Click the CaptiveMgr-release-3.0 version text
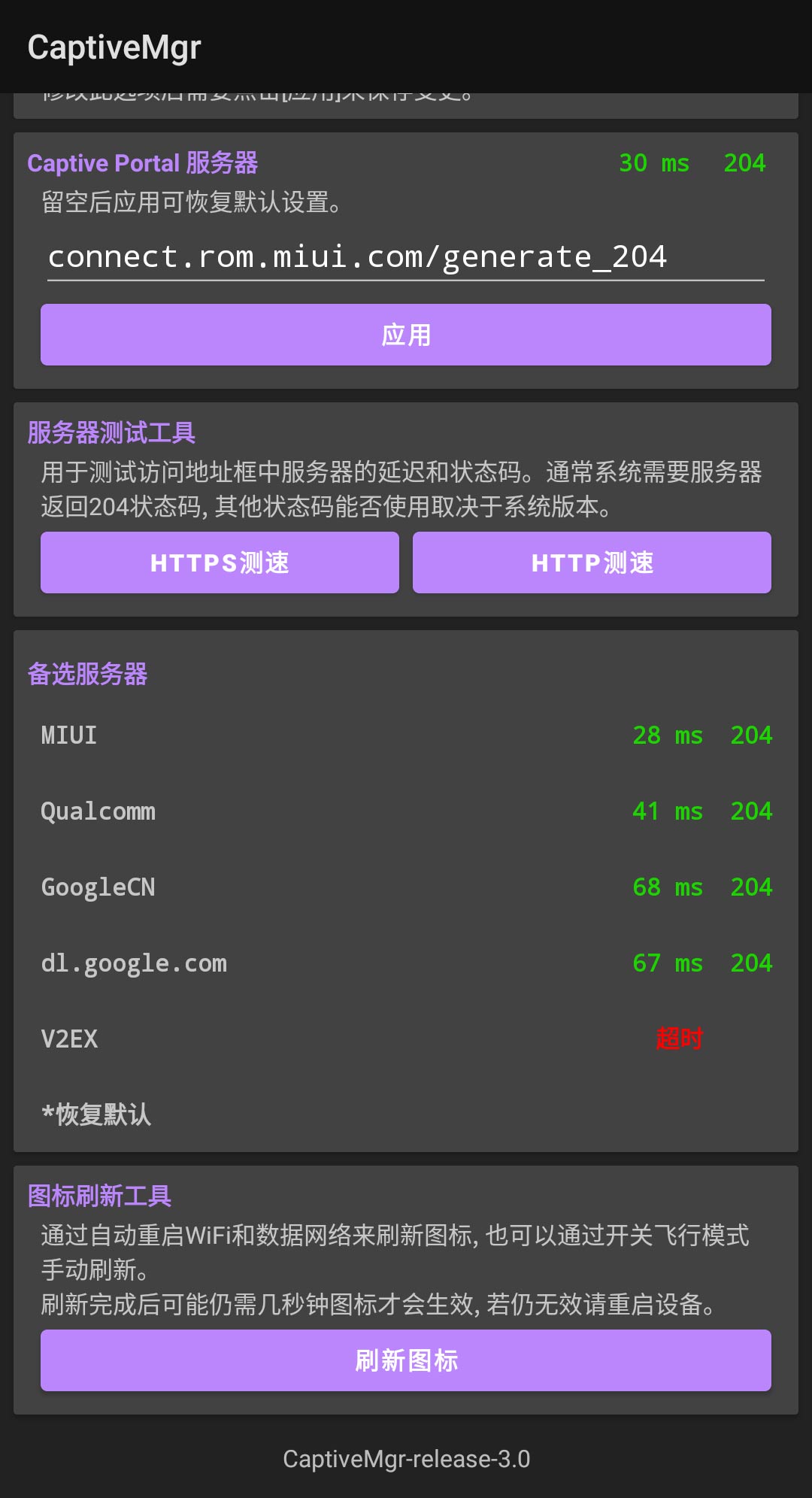The height and width of the screenshot is (1498, 812). pos(406,1459)
